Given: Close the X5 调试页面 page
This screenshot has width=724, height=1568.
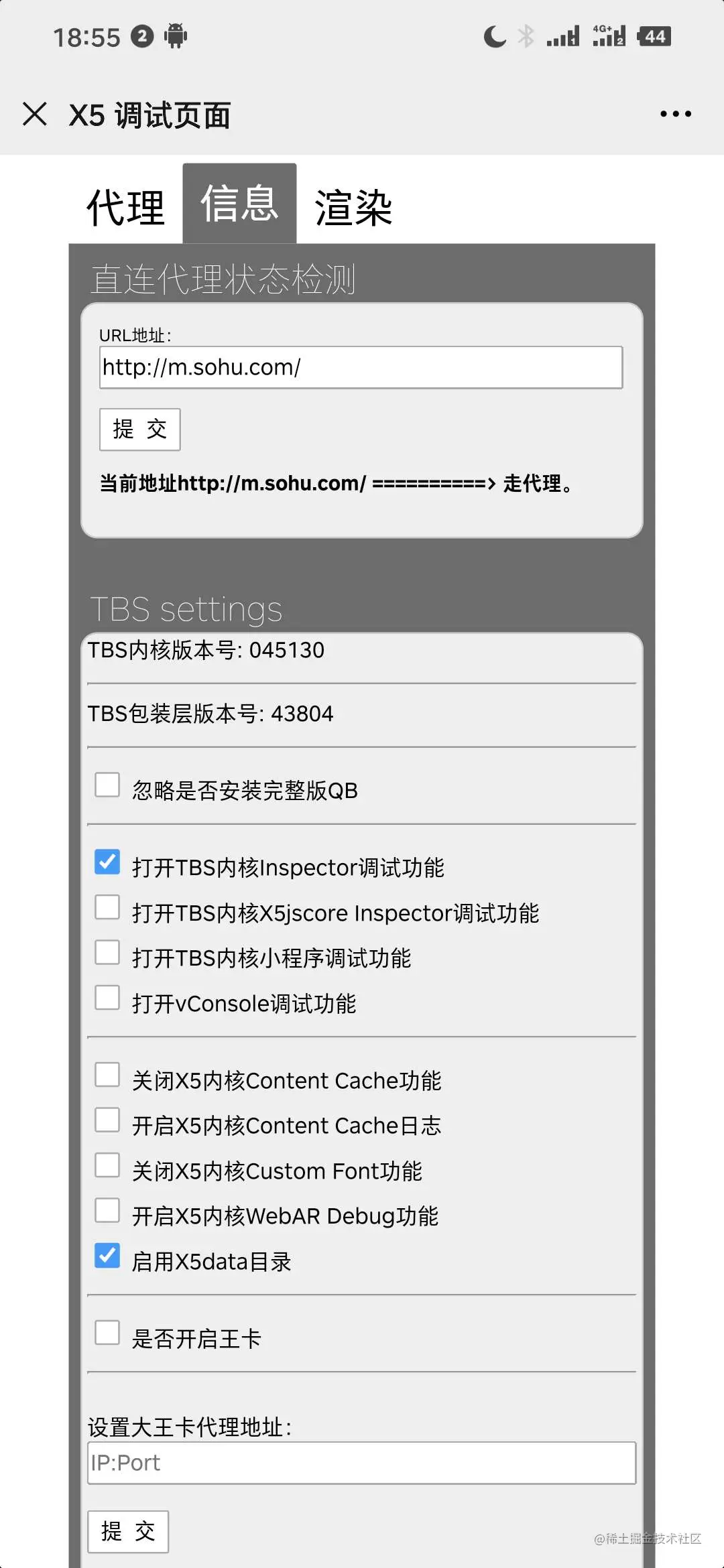Looking at the screenshot, I should [x=35, y=114].
